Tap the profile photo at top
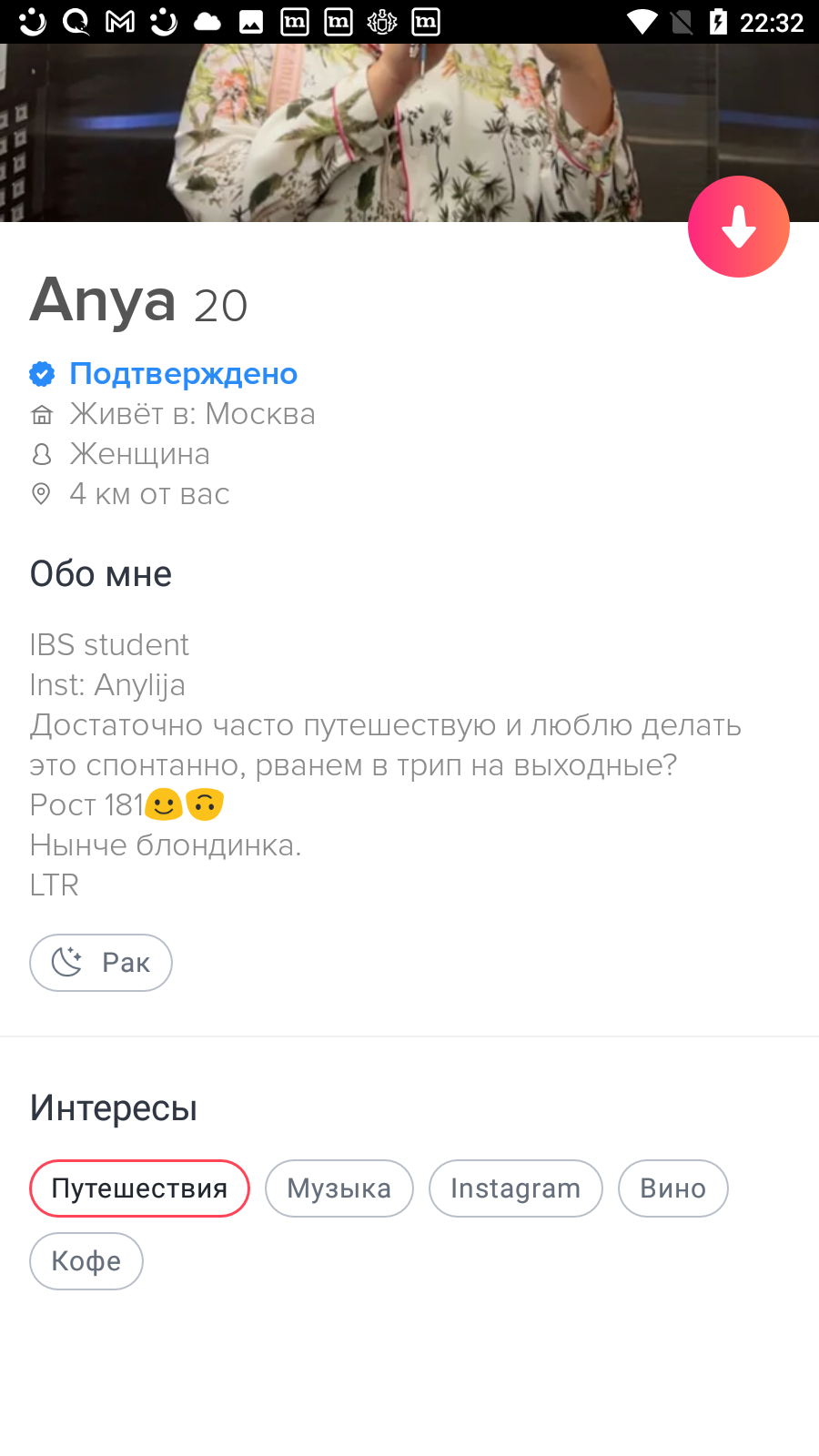819x1456 pixels. point(409,133)
